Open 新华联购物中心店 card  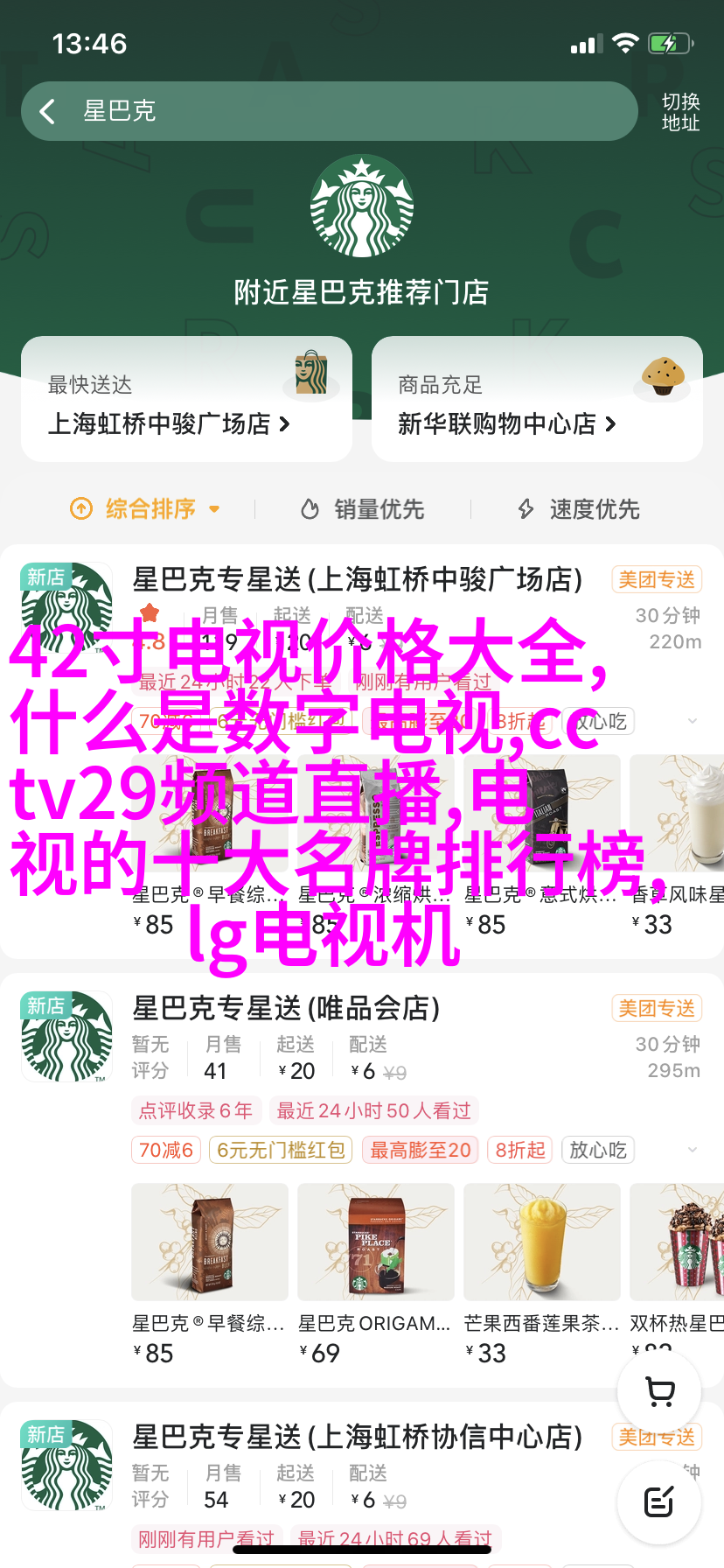[537, 399]
